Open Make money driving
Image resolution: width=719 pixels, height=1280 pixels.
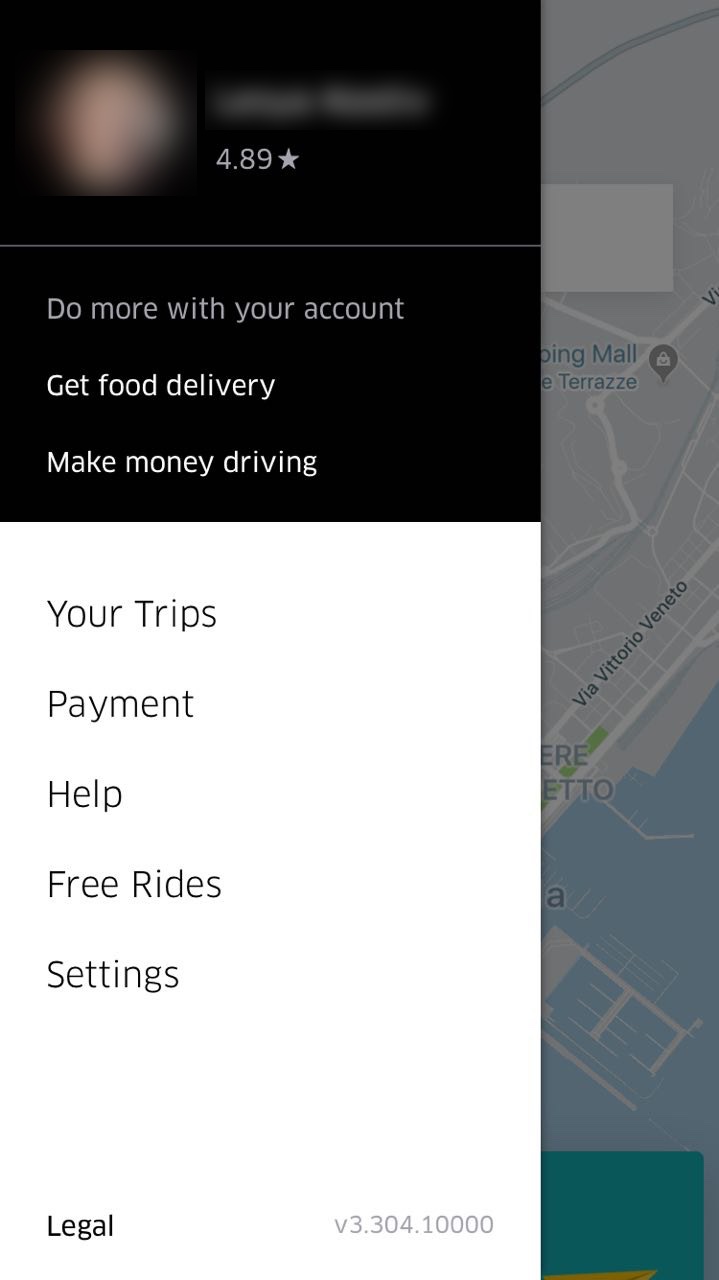[x=182, y=462]
